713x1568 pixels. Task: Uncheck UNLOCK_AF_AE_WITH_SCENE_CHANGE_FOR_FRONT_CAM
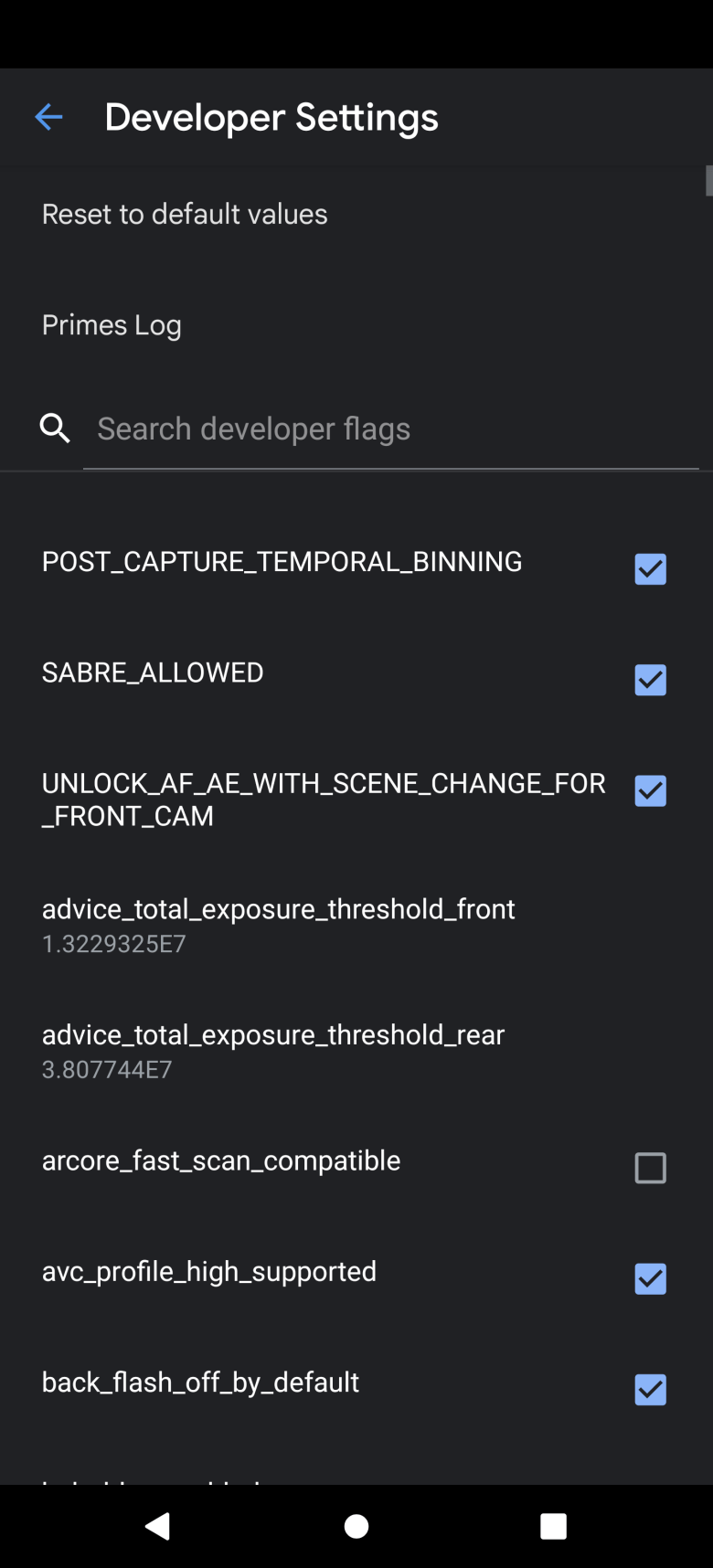[650, 791]
